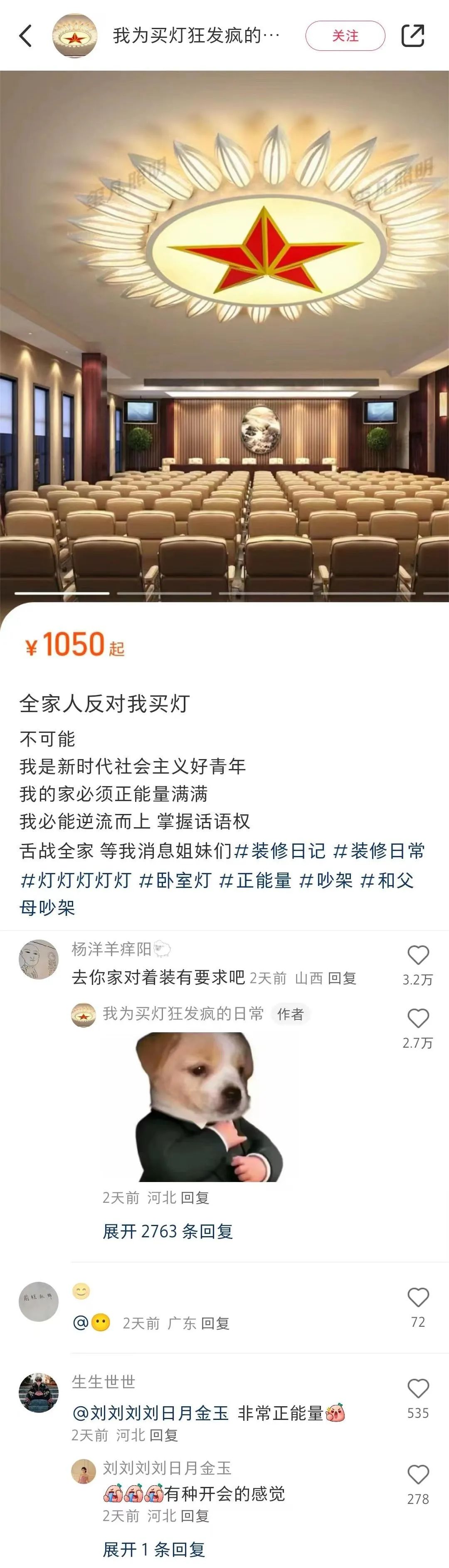Screen dimensions: 449x1568
Task: Open the #卧室灯 hashtag
Action: click(x=175, y=880)
